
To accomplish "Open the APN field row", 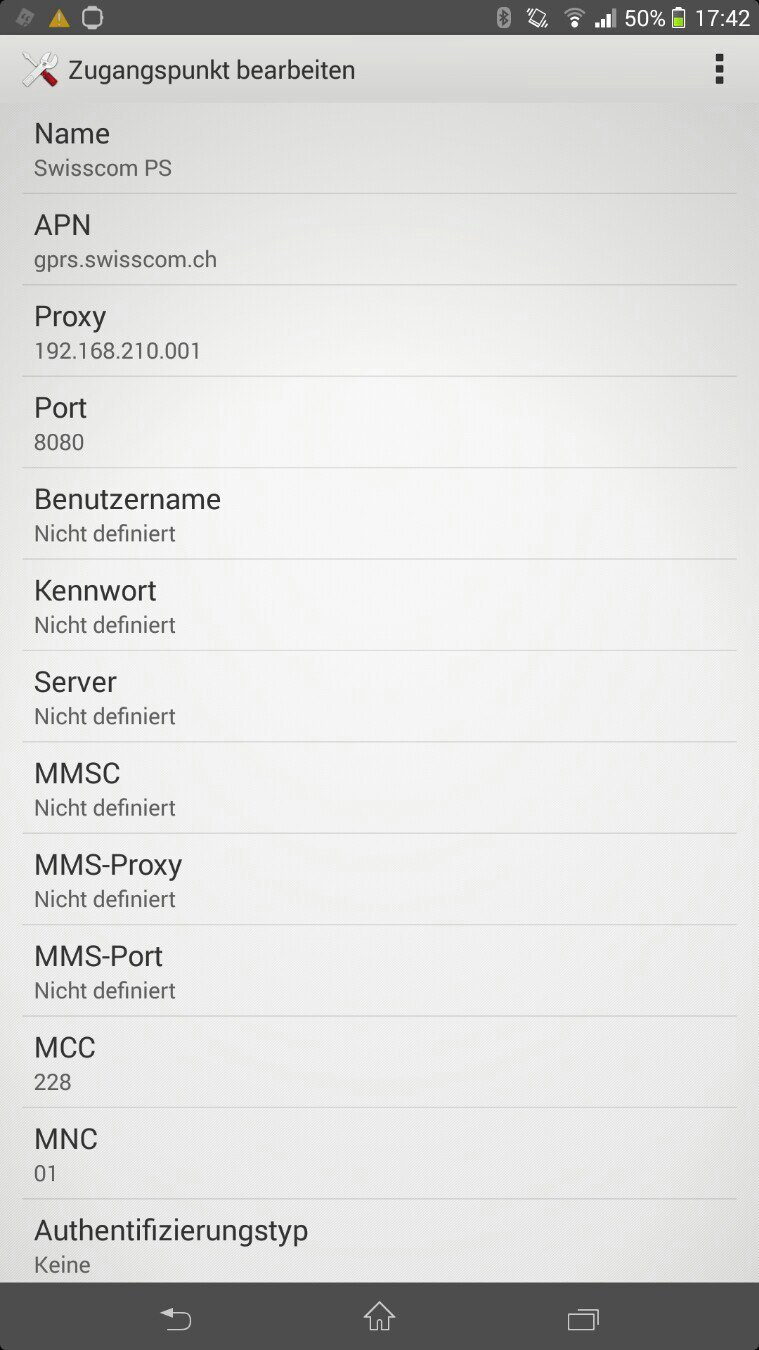I will (379, 240).
